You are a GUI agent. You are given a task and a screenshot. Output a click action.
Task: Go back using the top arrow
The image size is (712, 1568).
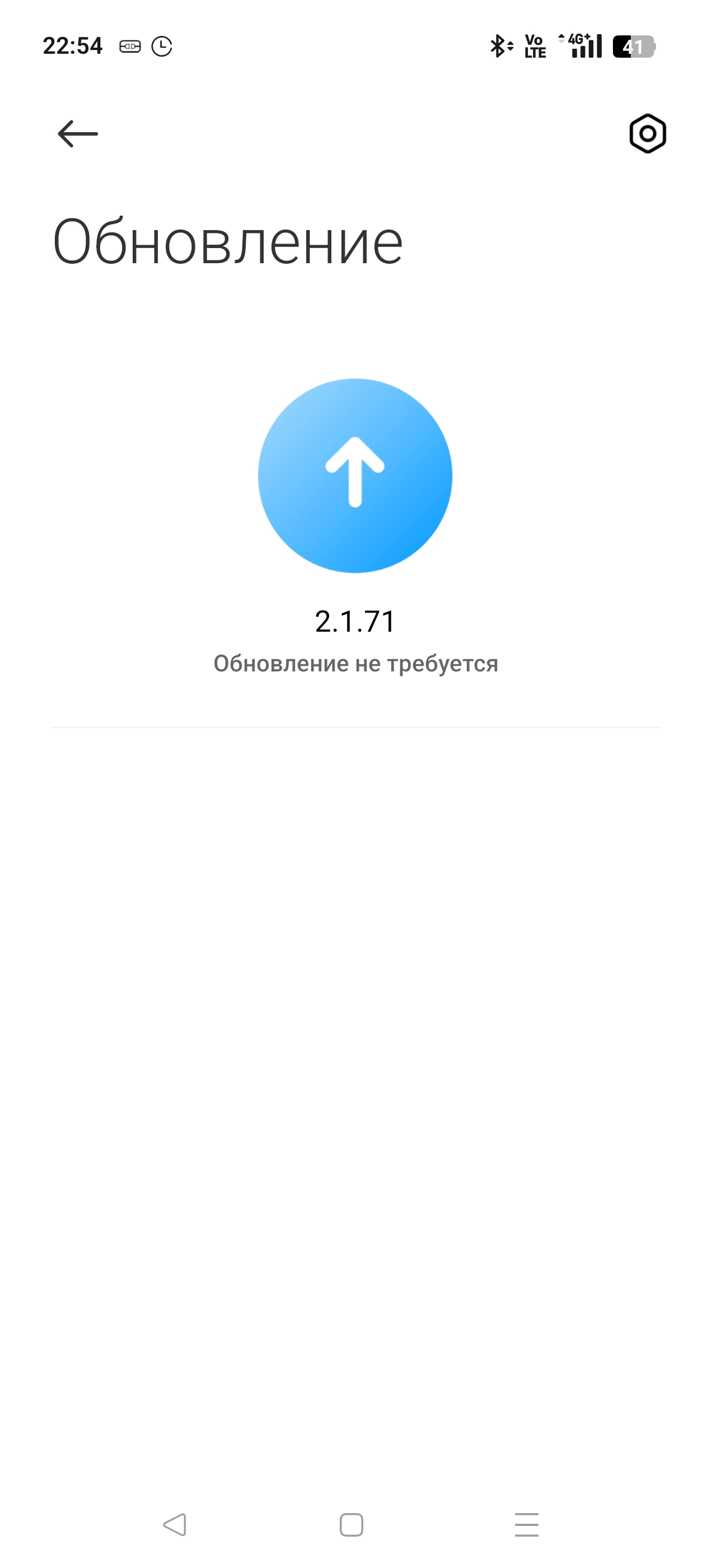click(x=77, y=133)
